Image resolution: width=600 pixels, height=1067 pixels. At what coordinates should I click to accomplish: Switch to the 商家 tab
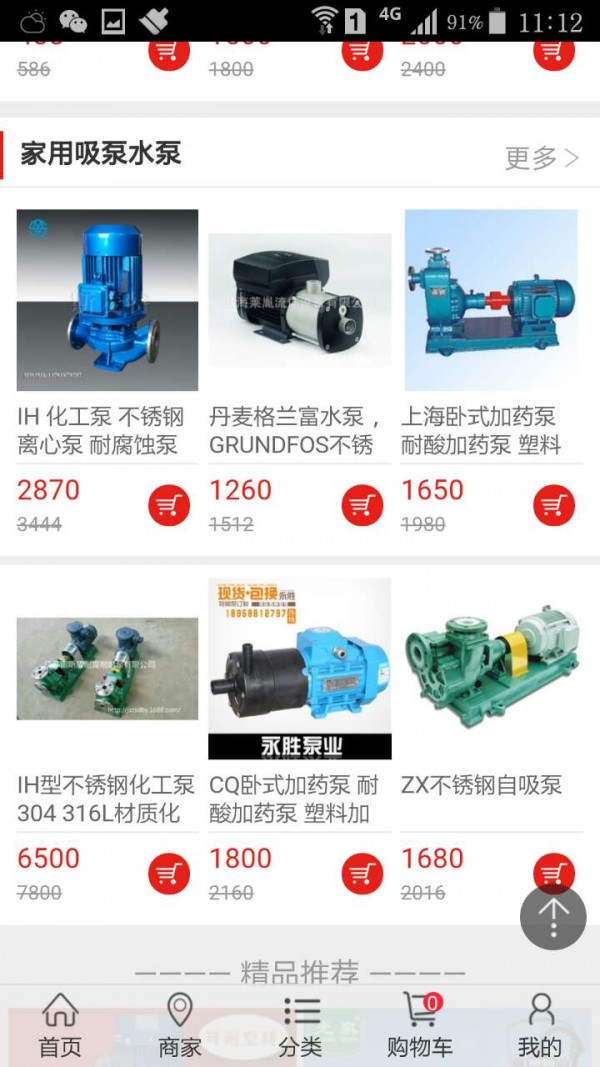click(180, 1025)
